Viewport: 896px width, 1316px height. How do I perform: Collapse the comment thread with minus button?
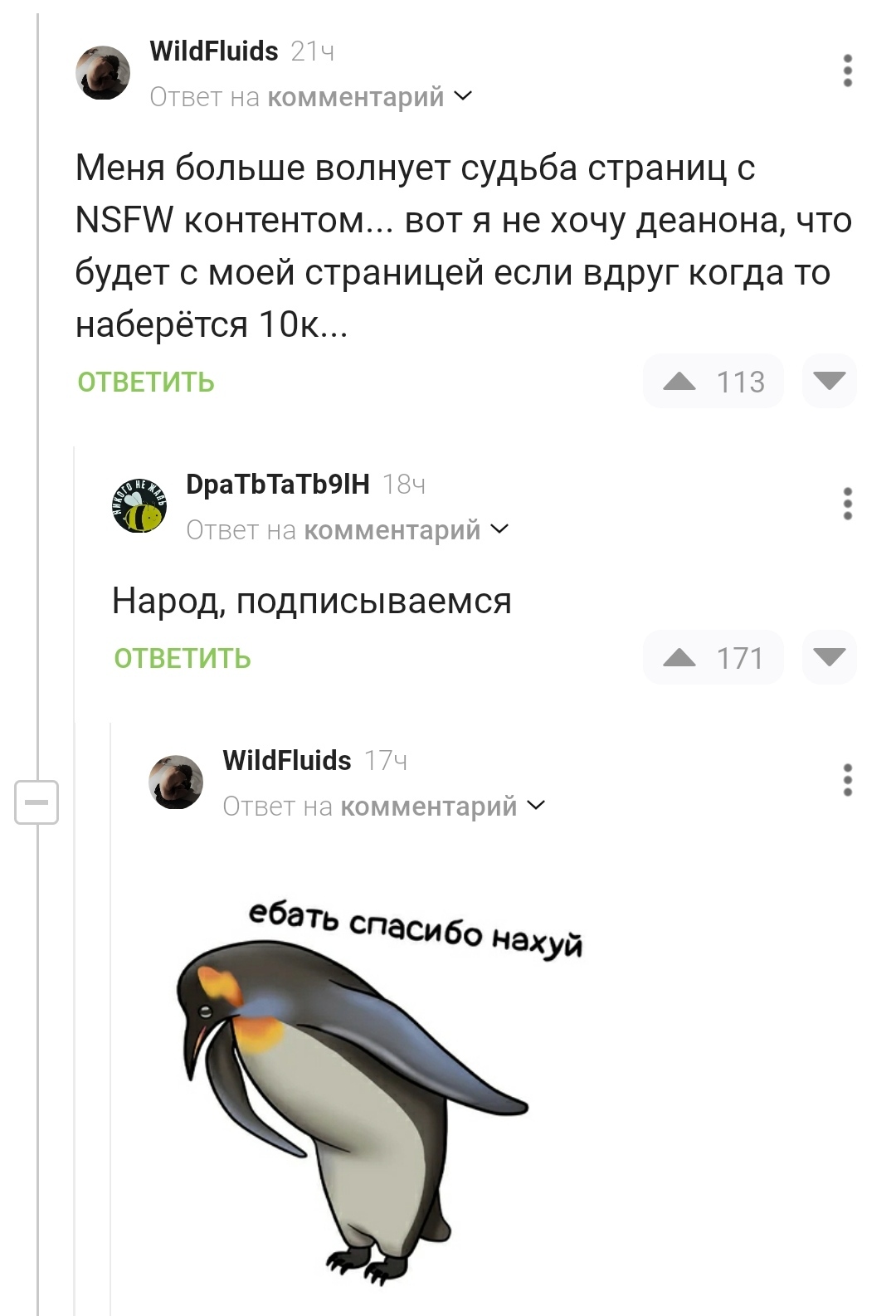(x=37, y=802)
